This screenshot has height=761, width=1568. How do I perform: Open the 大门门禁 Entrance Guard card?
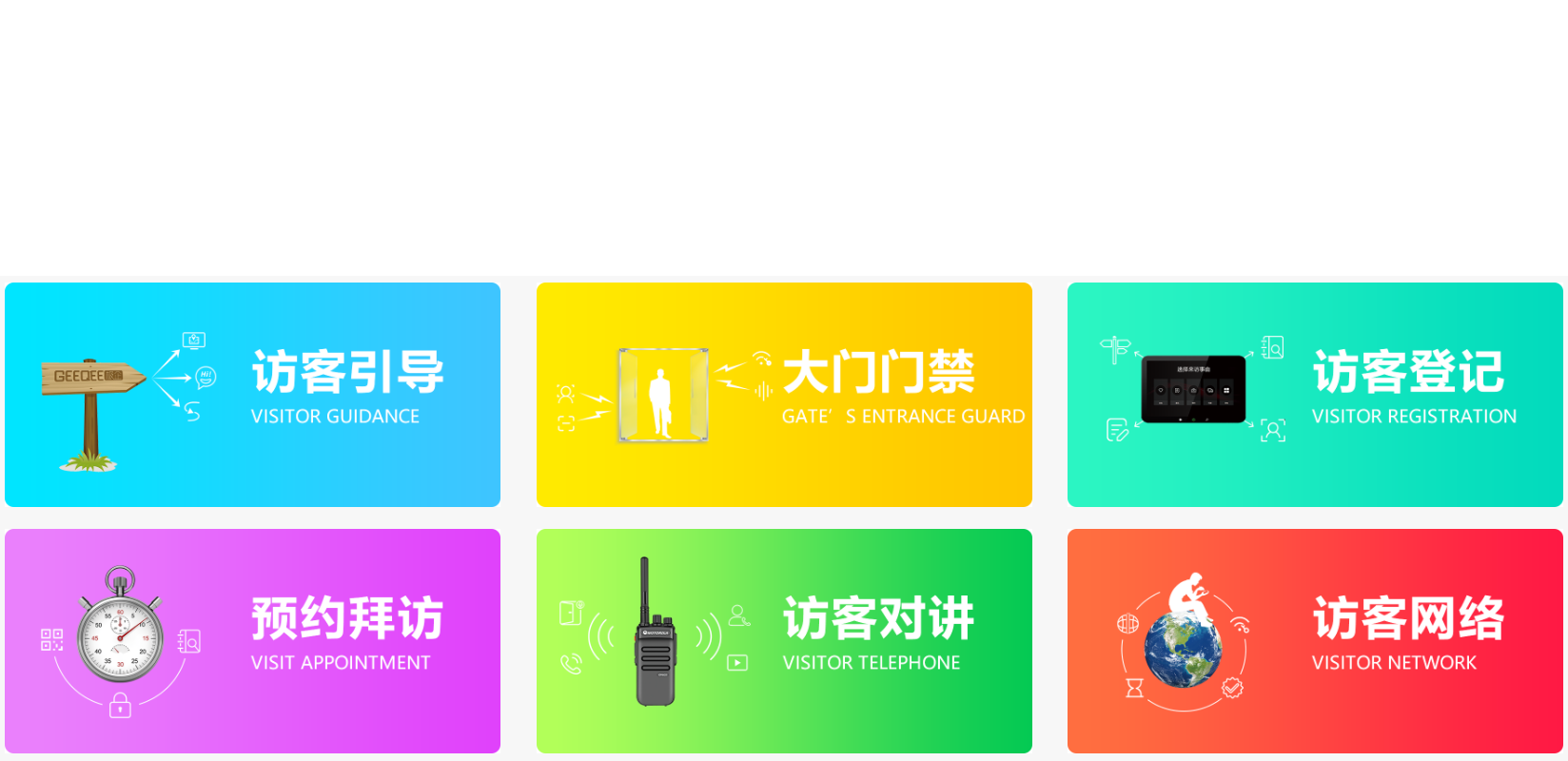[784, 395]
